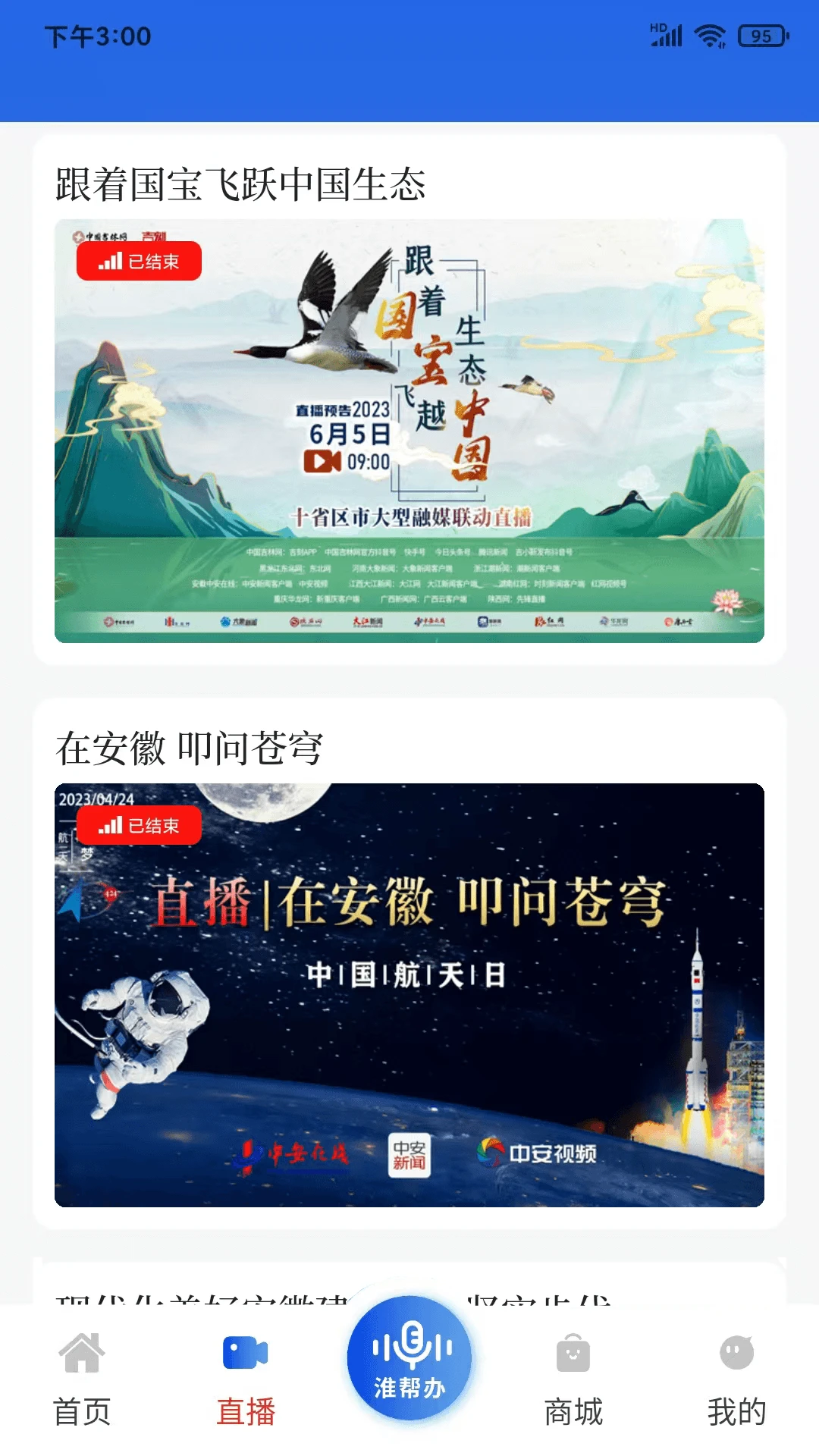Image resolution: width=819 pixels, height=1456 pixels.
Task: Open the 跟着国宝飞跃中国生态 live card
Action: [x=409, y=430]
